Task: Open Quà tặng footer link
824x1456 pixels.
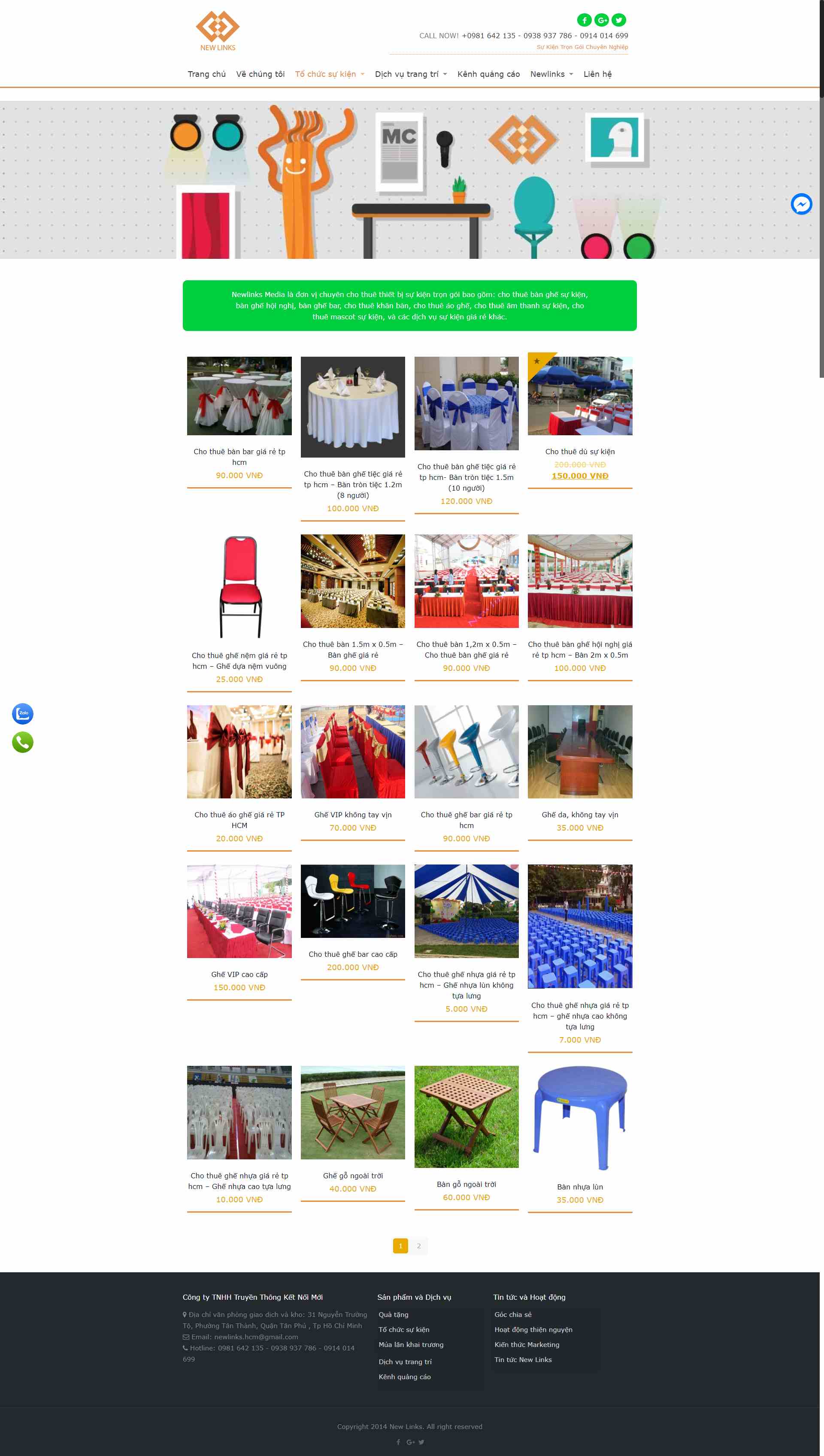Action: click(393, 1314)
